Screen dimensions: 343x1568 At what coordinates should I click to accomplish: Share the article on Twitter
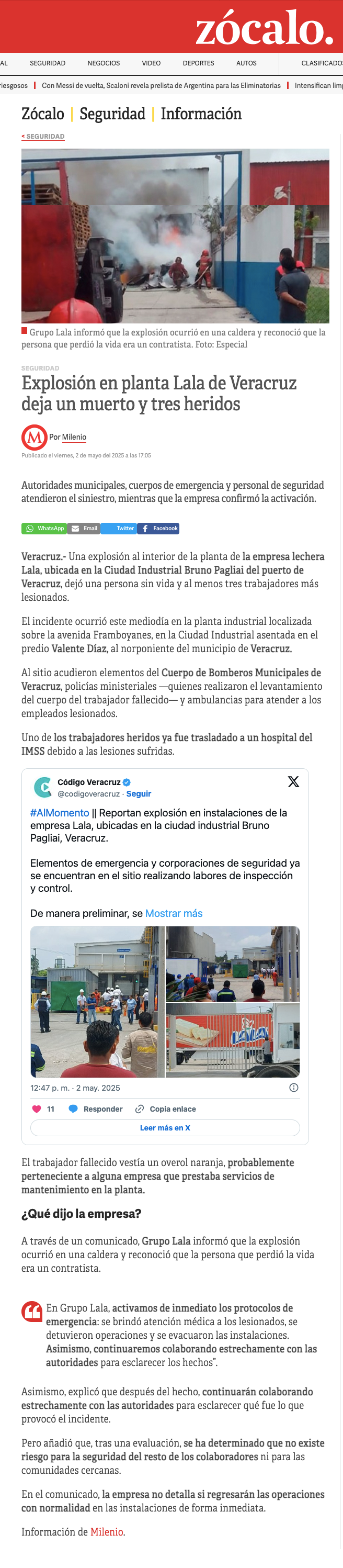click(x=119, y=529)
